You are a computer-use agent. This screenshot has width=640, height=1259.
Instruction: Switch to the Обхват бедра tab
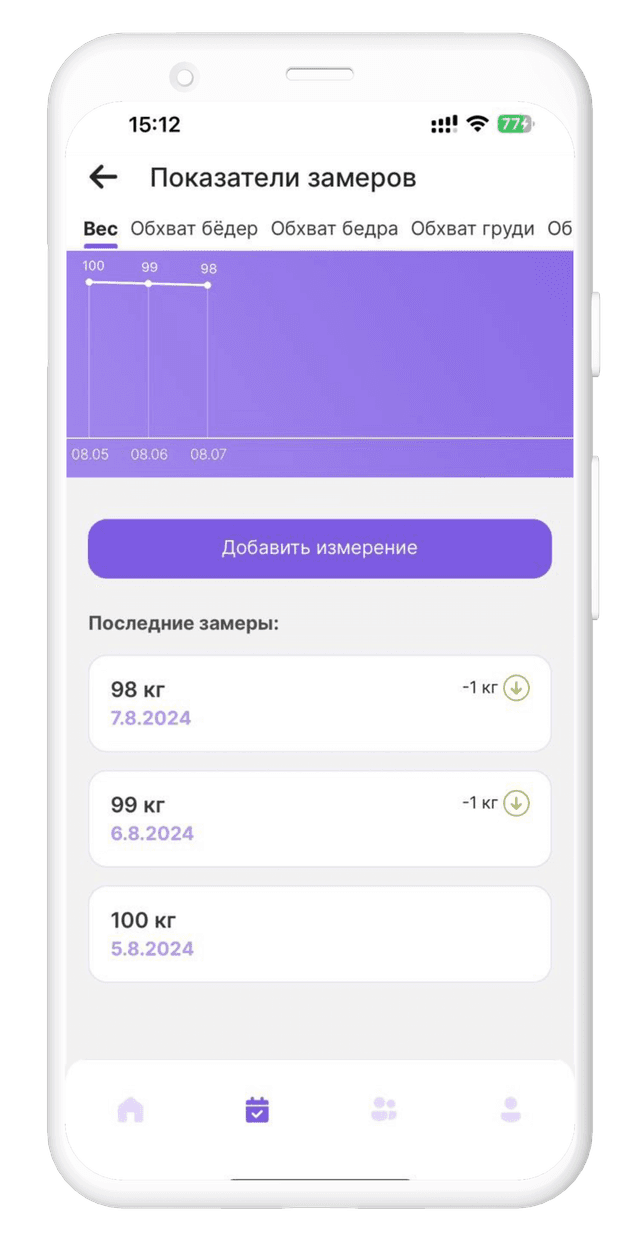coord(334,229)
